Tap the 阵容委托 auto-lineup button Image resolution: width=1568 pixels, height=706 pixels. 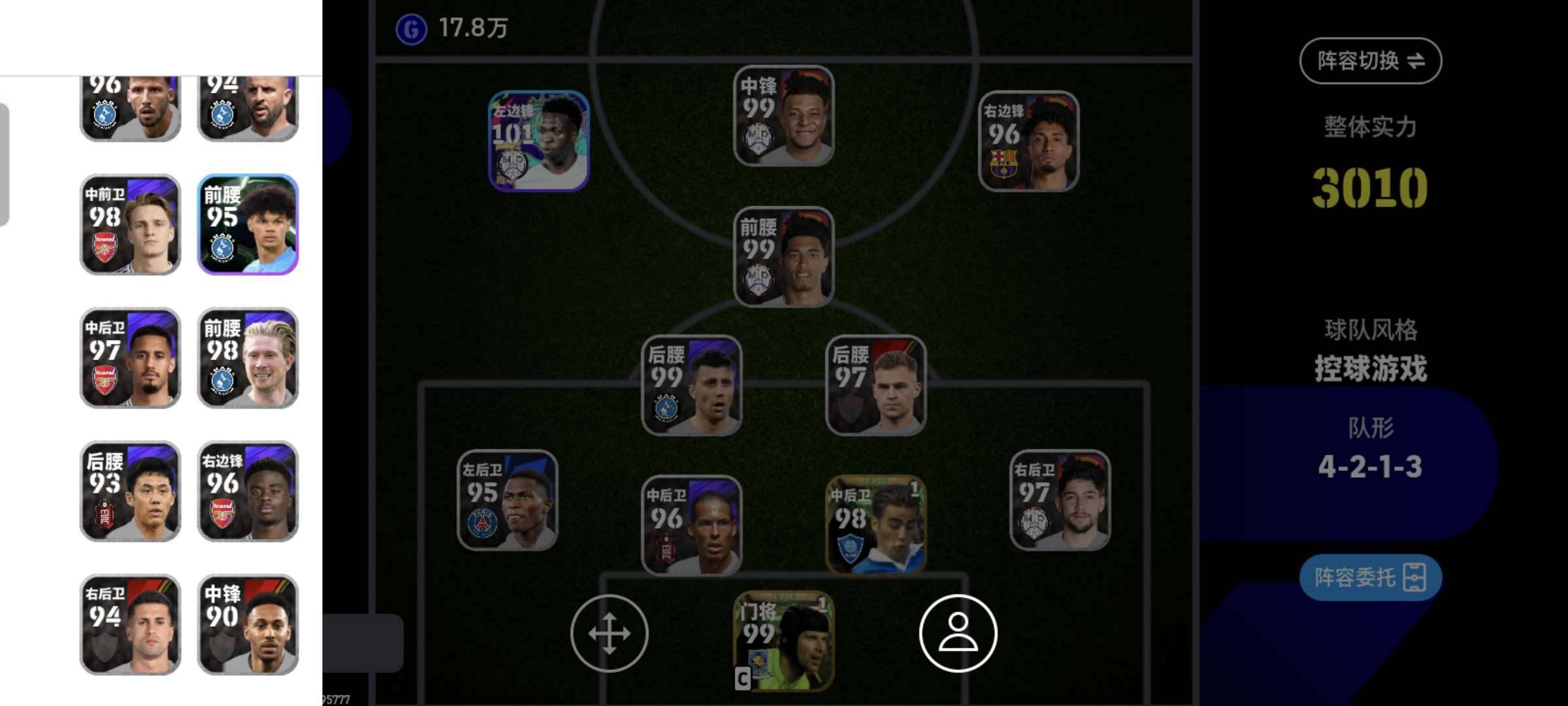coord(1370,577)
